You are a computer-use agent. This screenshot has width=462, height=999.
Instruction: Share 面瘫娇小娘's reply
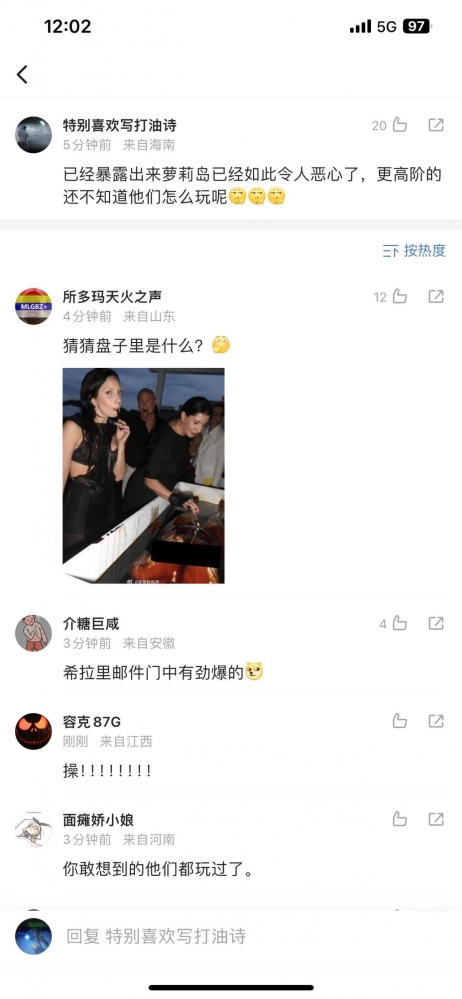point(436,819)
